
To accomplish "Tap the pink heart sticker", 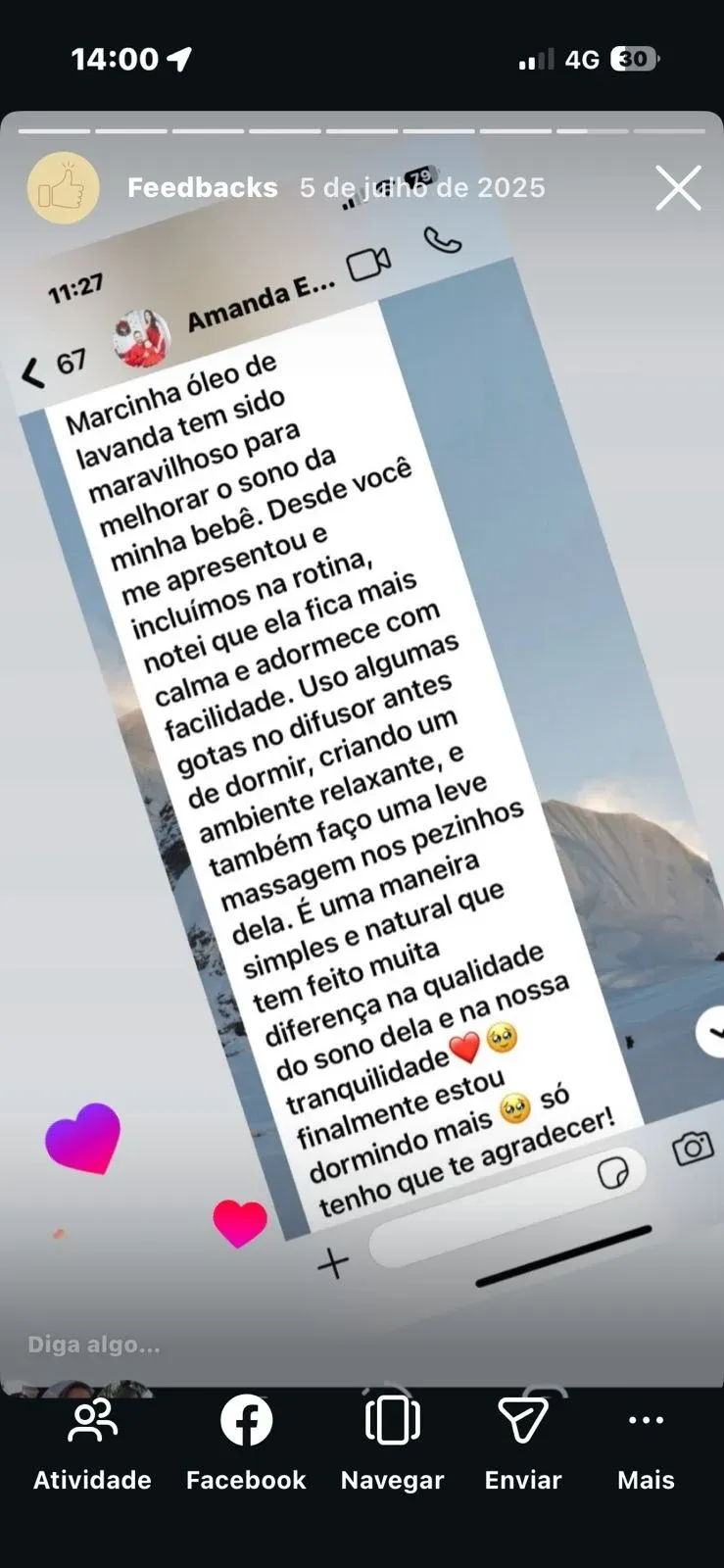I will coord(239,1218).
